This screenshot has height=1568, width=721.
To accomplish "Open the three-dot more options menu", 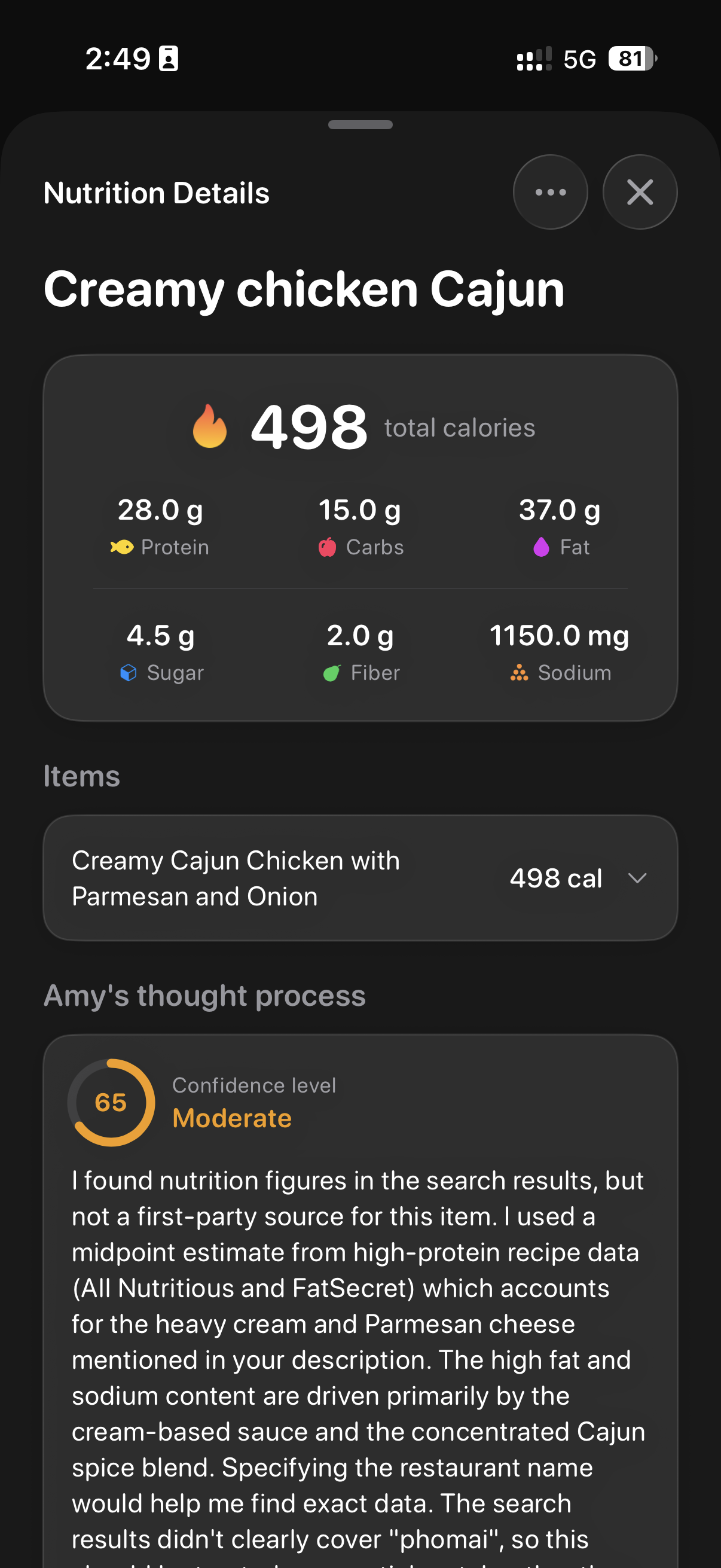I will coord(550,193).
